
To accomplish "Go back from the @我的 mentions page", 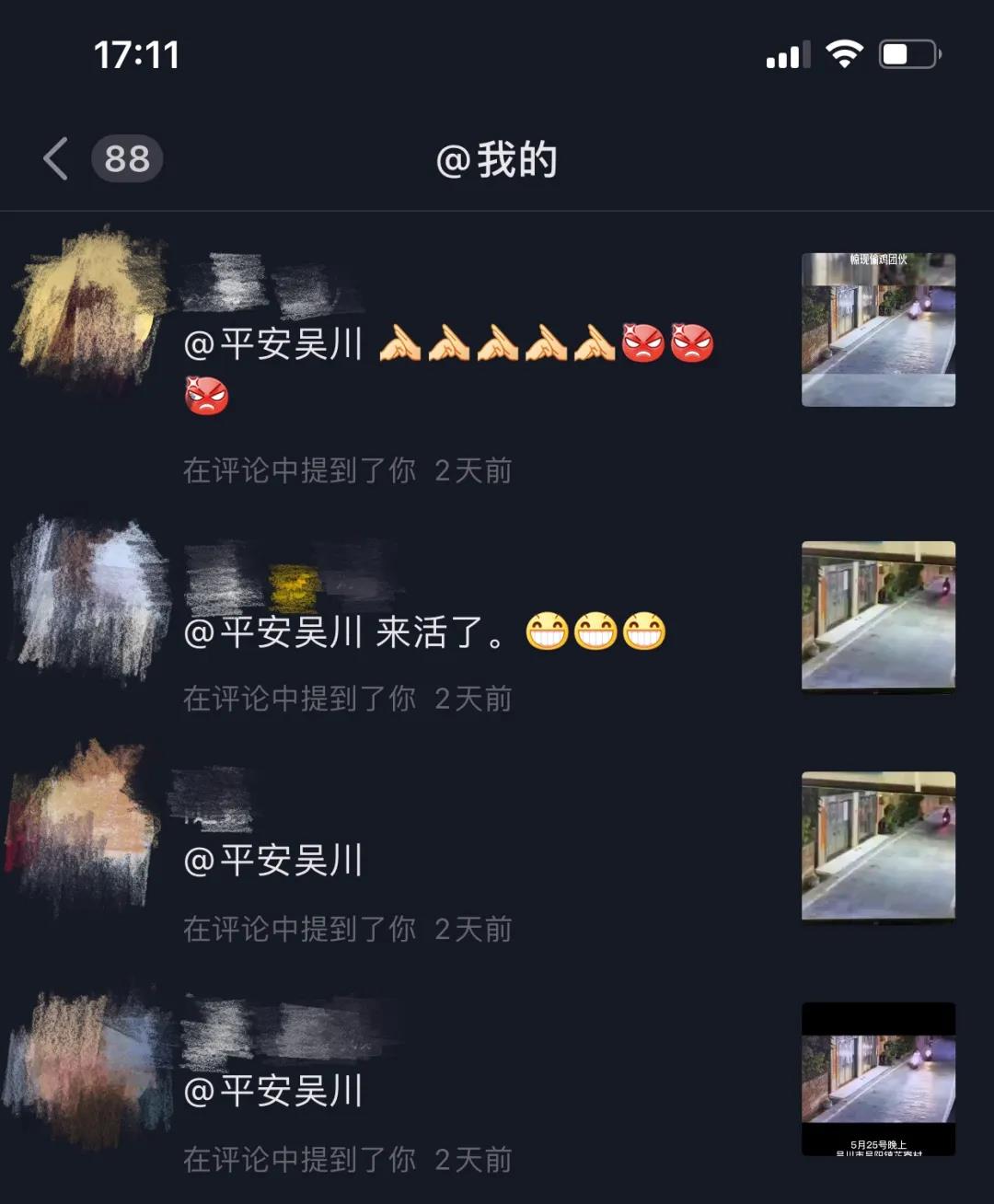I will (x=57, y=158).
